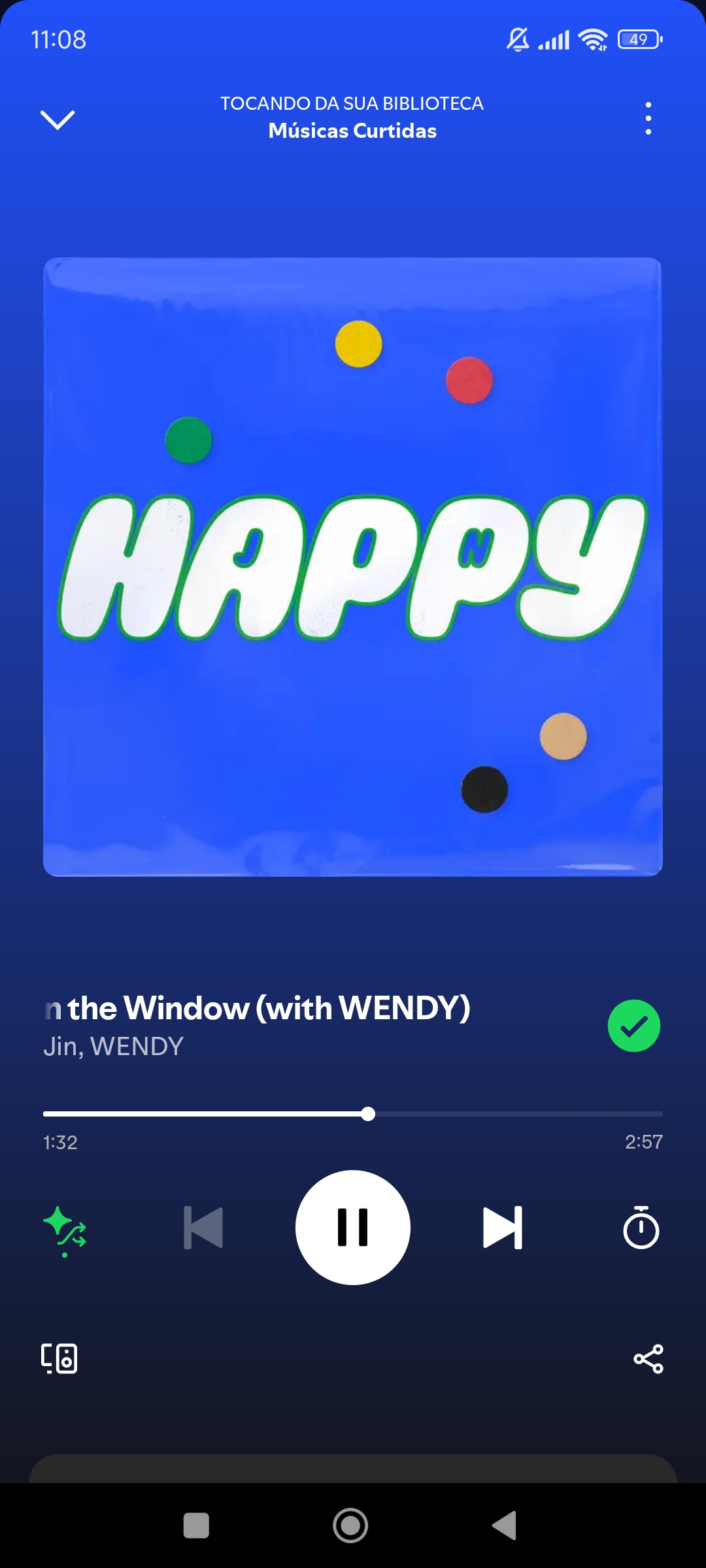The height and width of the screenshot is (1568, 706).
Task: Collapse the now playing screen
Action: point(58,120)
